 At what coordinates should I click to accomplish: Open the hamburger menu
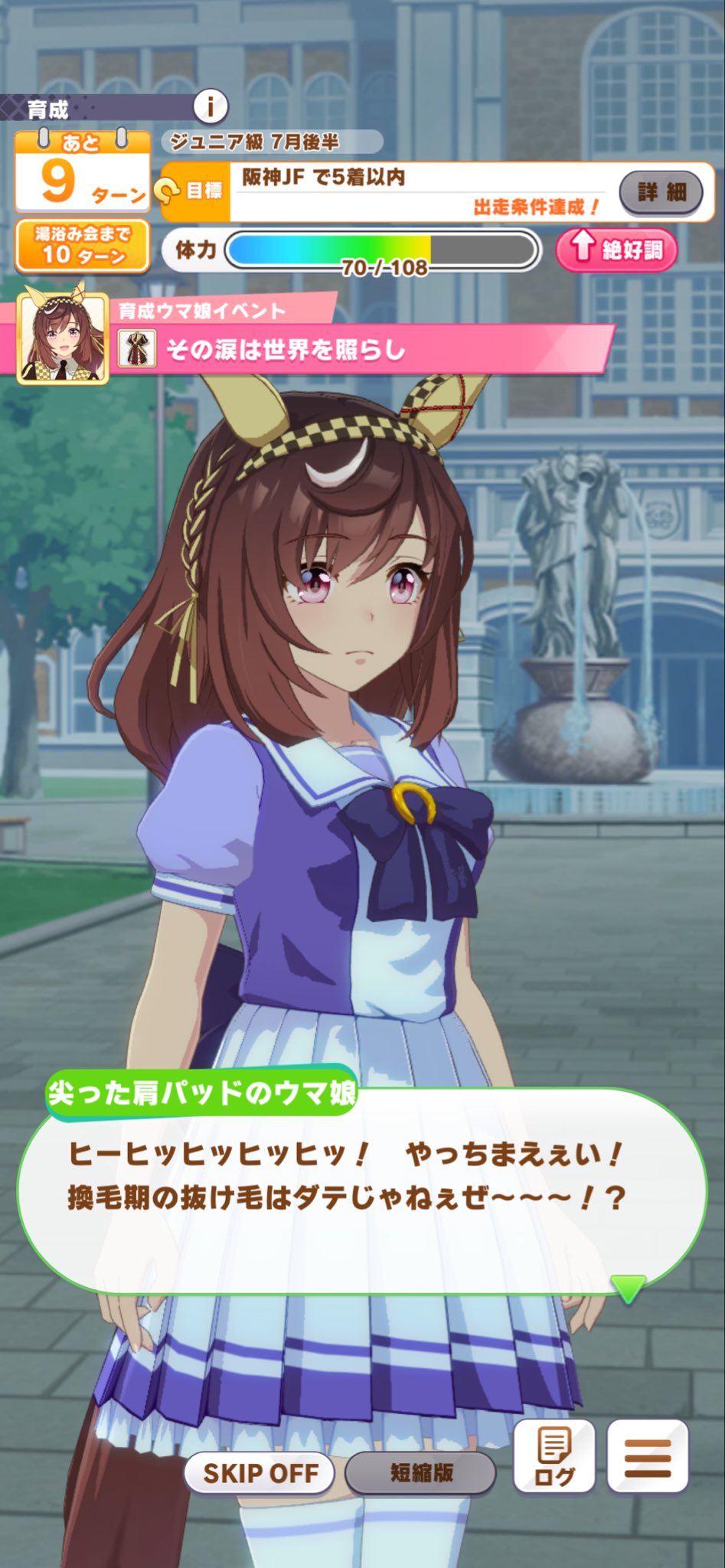coord(648,1456)
